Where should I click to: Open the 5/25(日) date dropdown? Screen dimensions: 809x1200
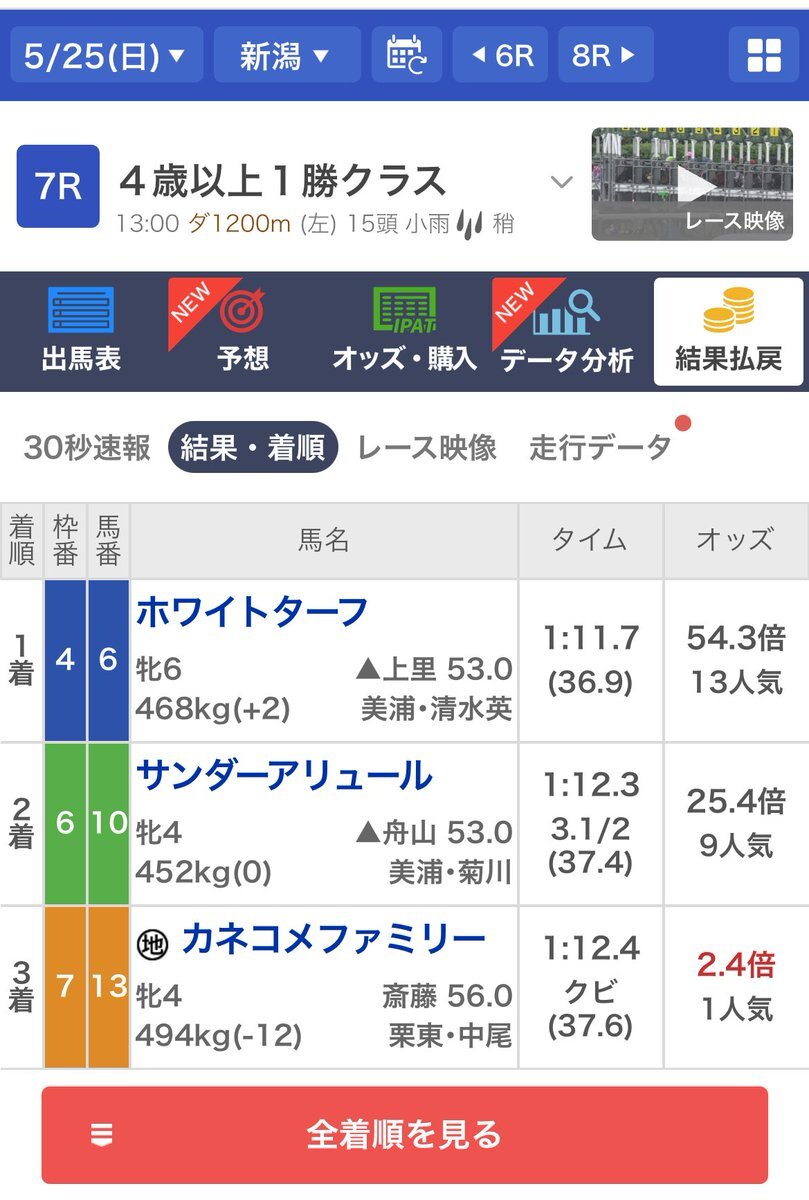(106, 55)
